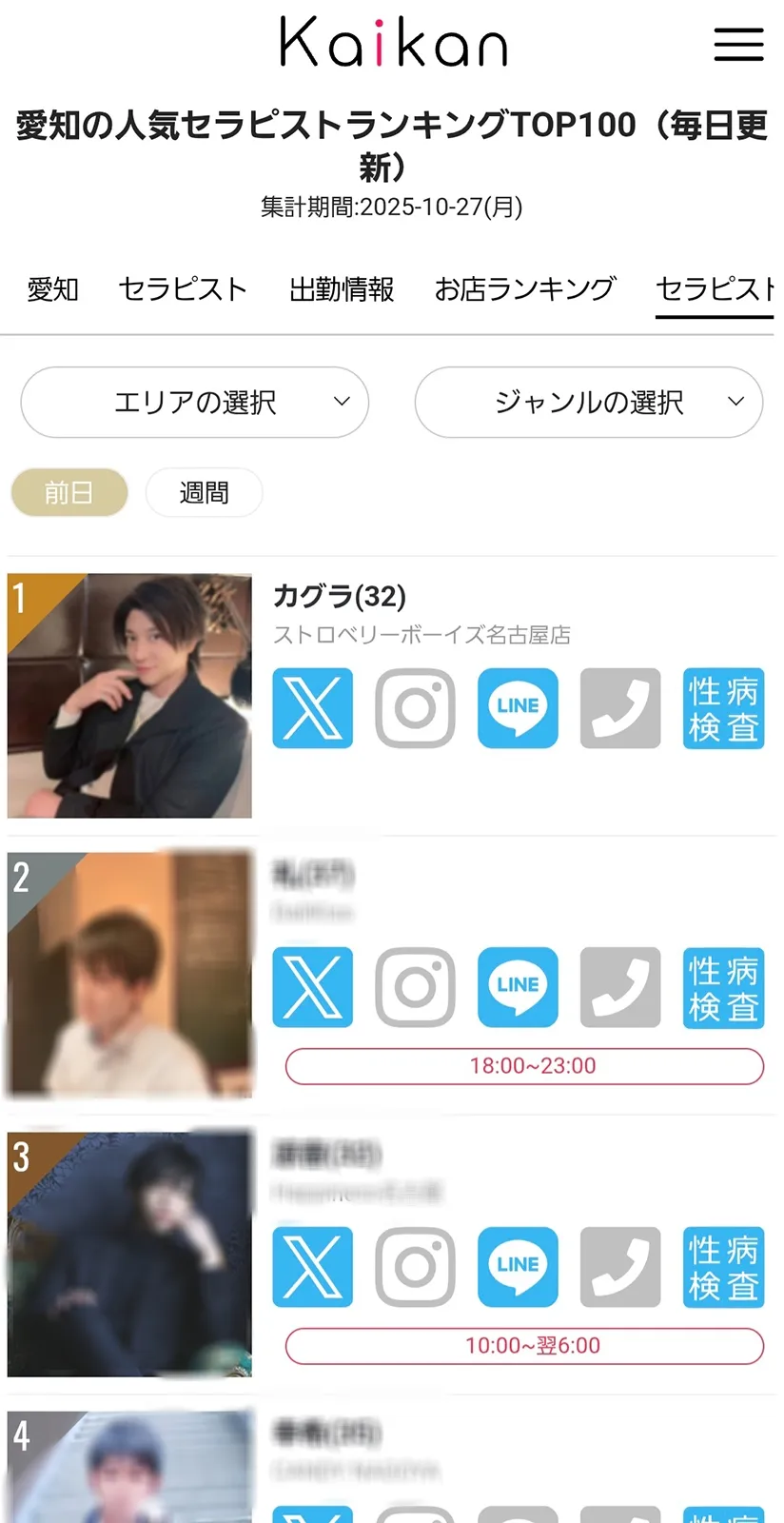The height and width of the screenshot is (1523, 784).
Task: Open LINE for the rank 3 therapist
Action: pyautogui.click(x=518, y=1267)
